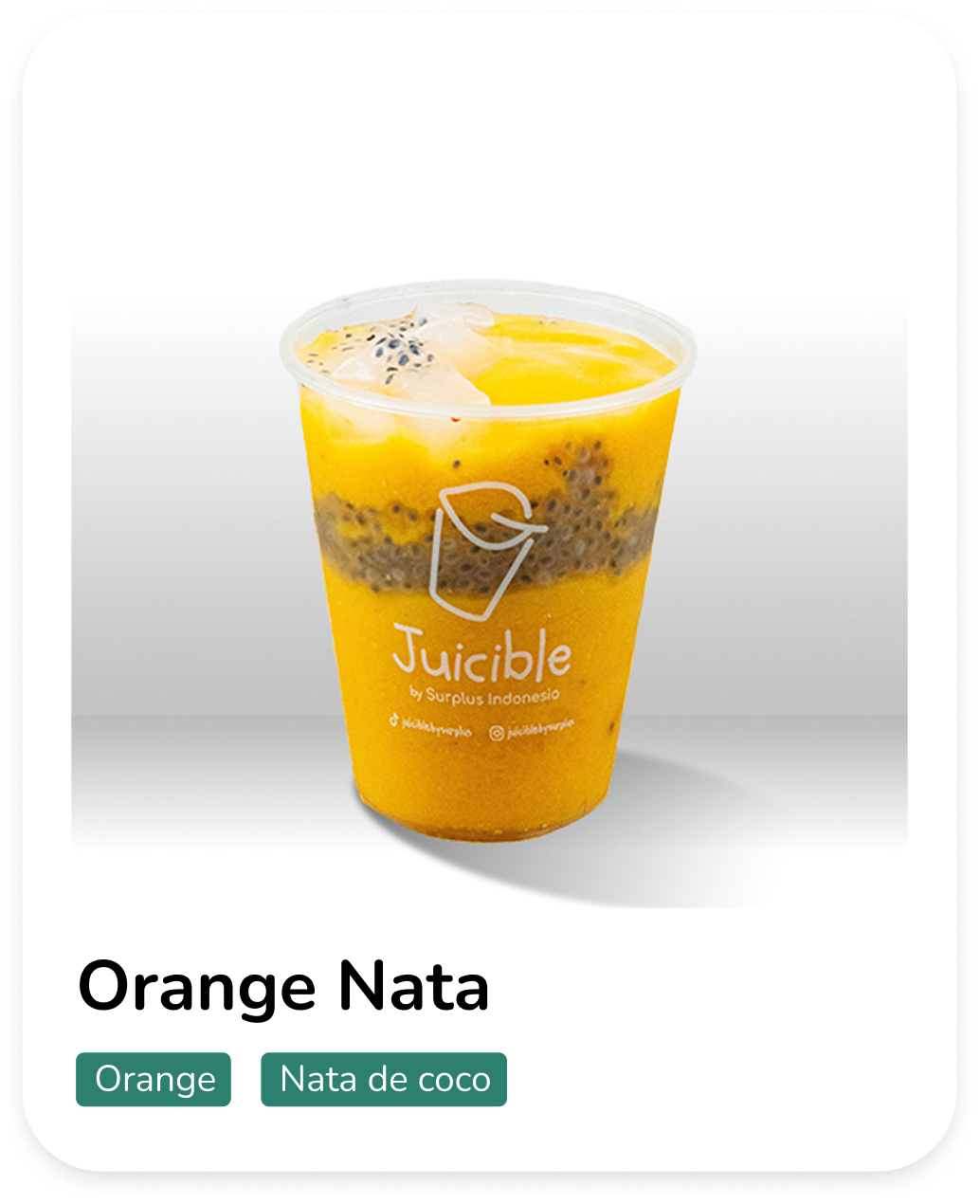Click the green Orange color chip
The width and height of the screenshot is (980, 1204).
(153, 1078)
